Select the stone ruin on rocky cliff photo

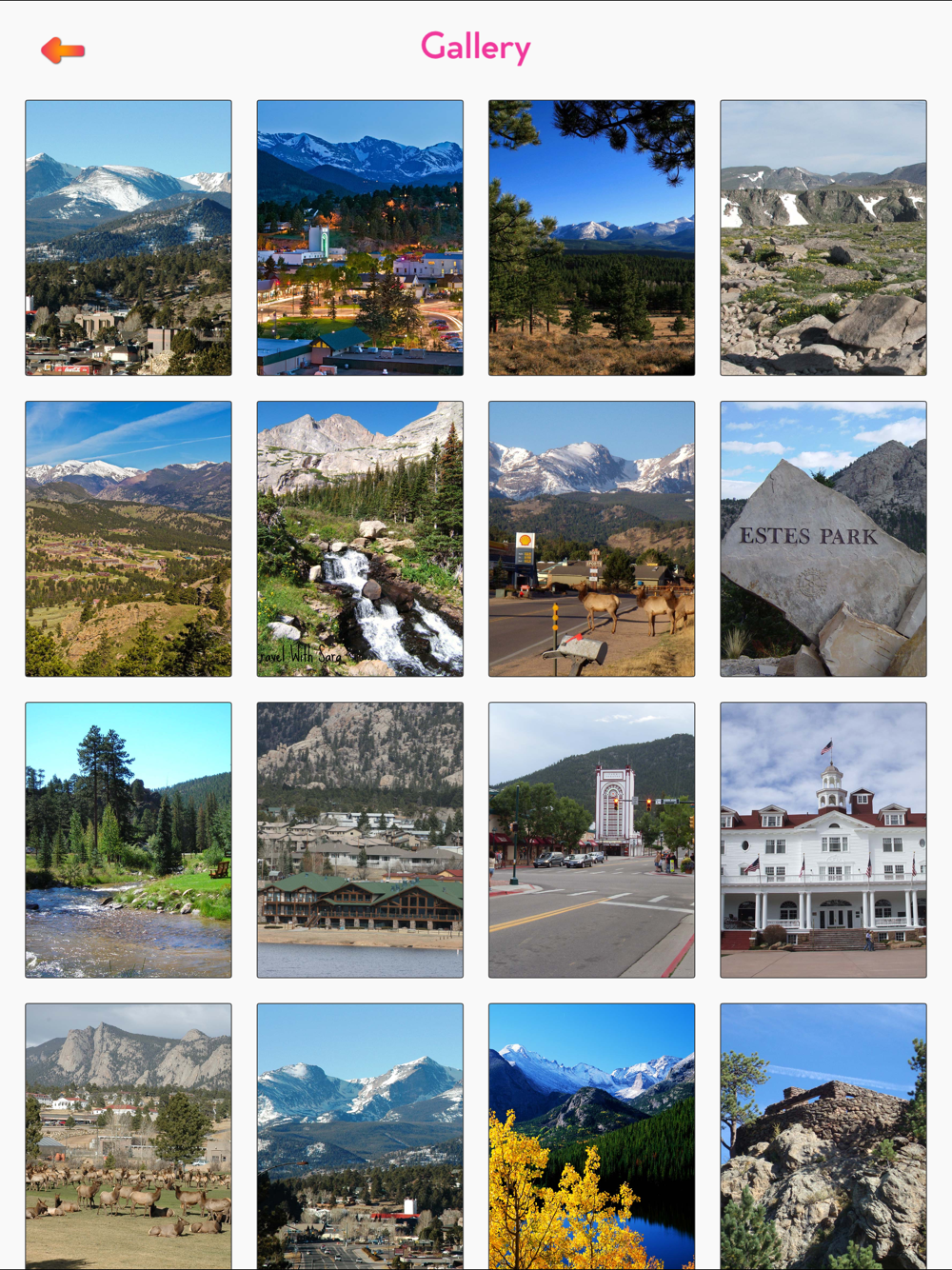(x=823, y=1135)
